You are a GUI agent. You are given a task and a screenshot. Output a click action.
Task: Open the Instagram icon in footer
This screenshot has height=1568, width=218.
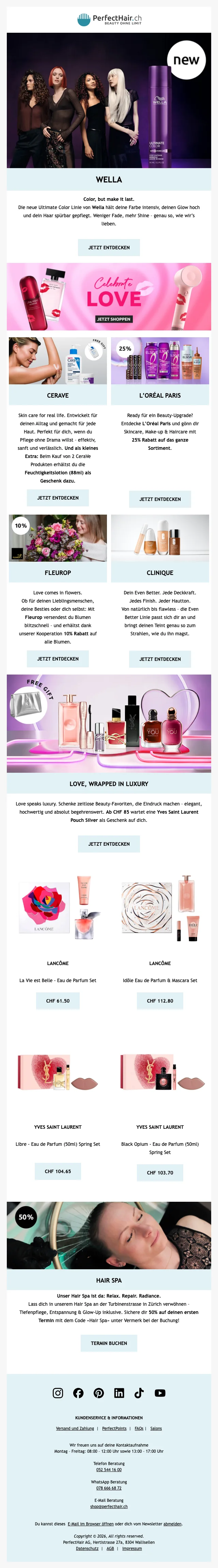[x=58, y=1392]
